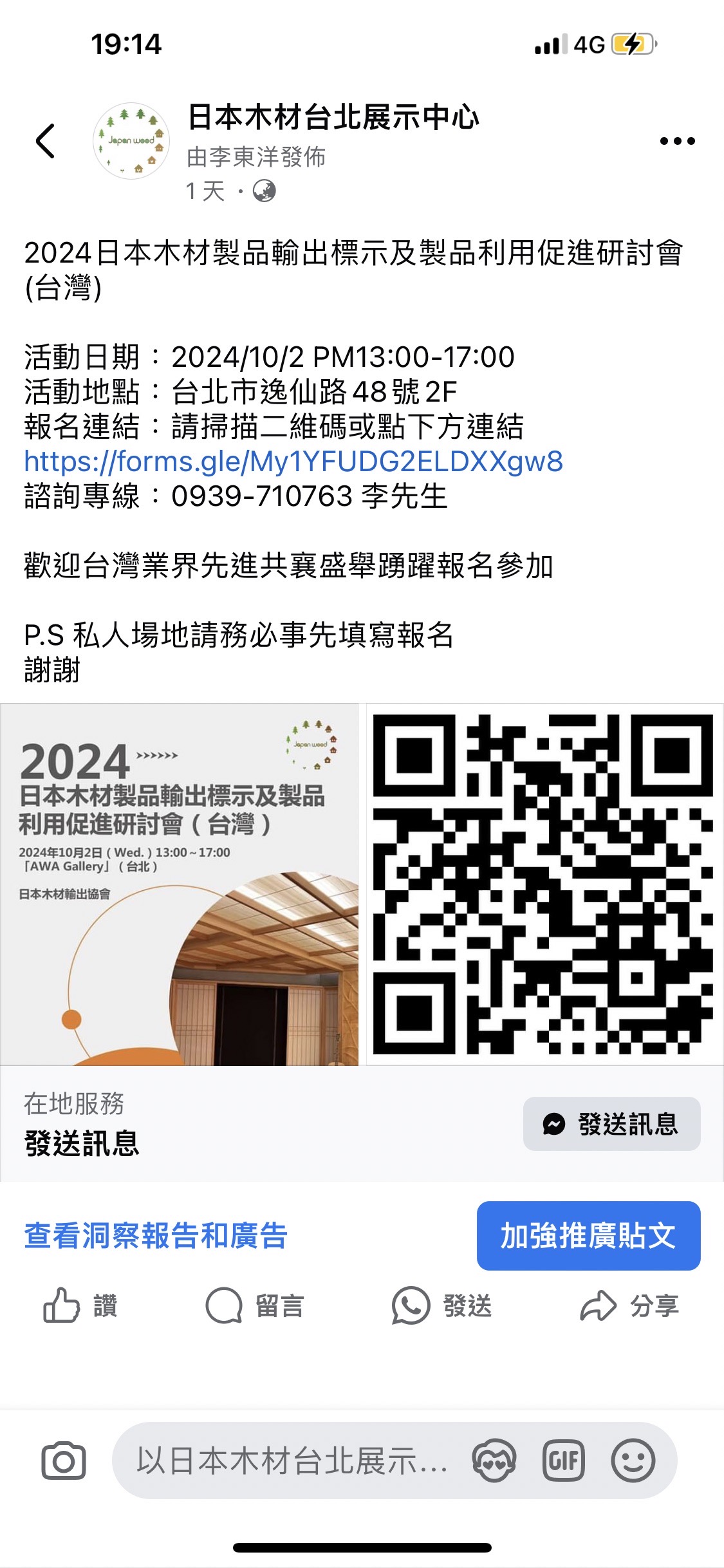
Task: Open the 2024 seminar poster image
Action: point(180,884)
